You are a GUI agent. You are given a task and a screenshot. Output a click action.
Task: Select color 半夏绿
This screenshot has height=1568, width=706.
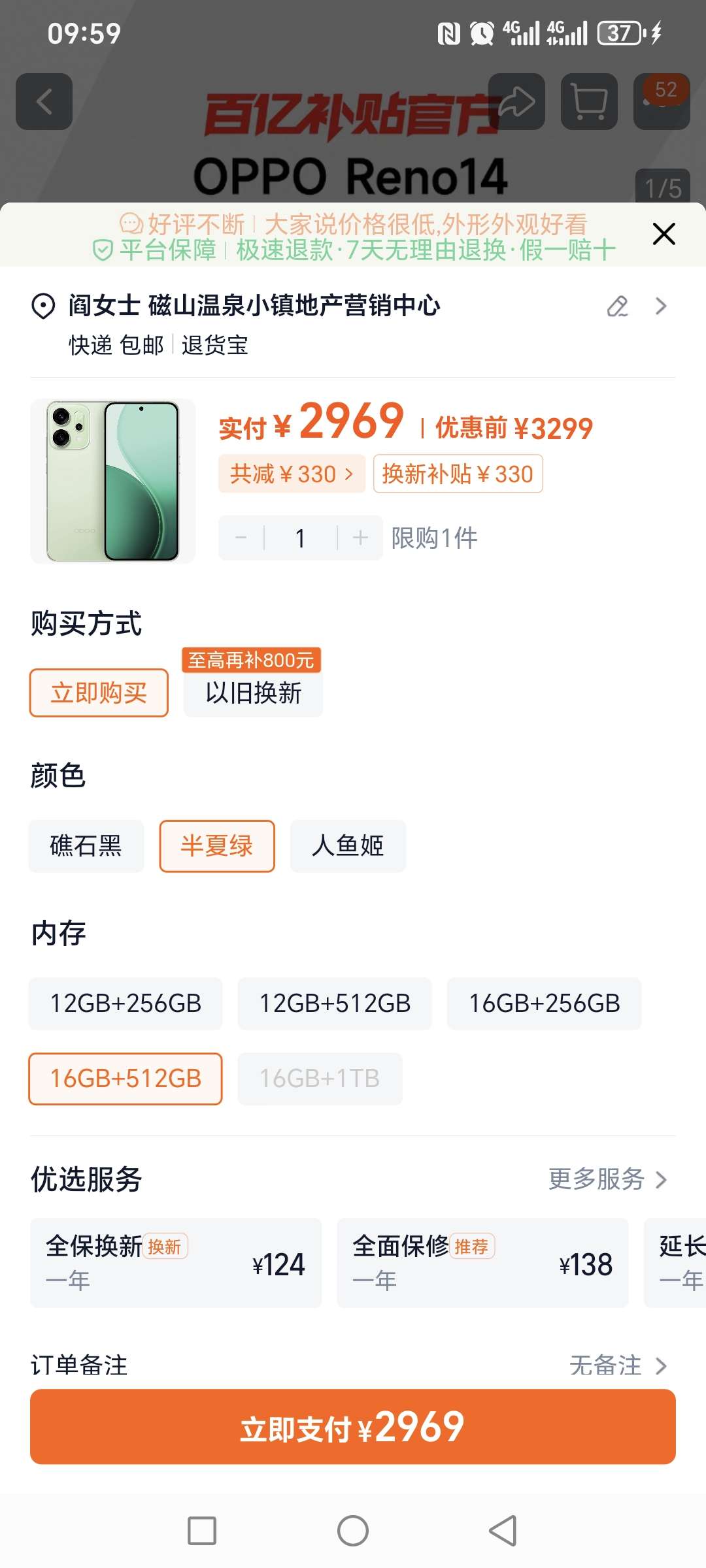coord(217,846)
